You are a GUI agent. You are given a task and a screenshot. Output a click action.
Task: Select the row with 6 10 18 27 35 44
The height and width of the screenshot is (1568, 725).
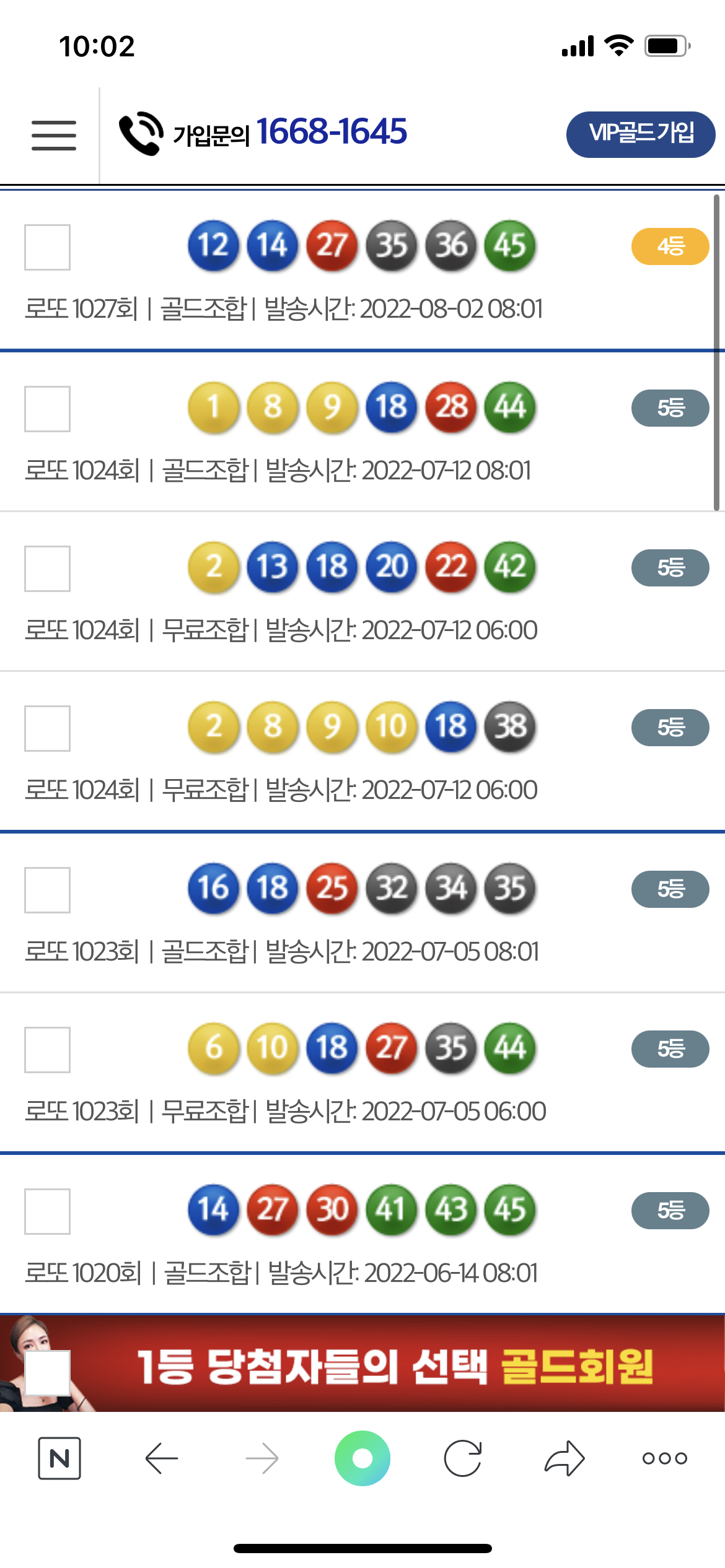tap(47, 1050)
